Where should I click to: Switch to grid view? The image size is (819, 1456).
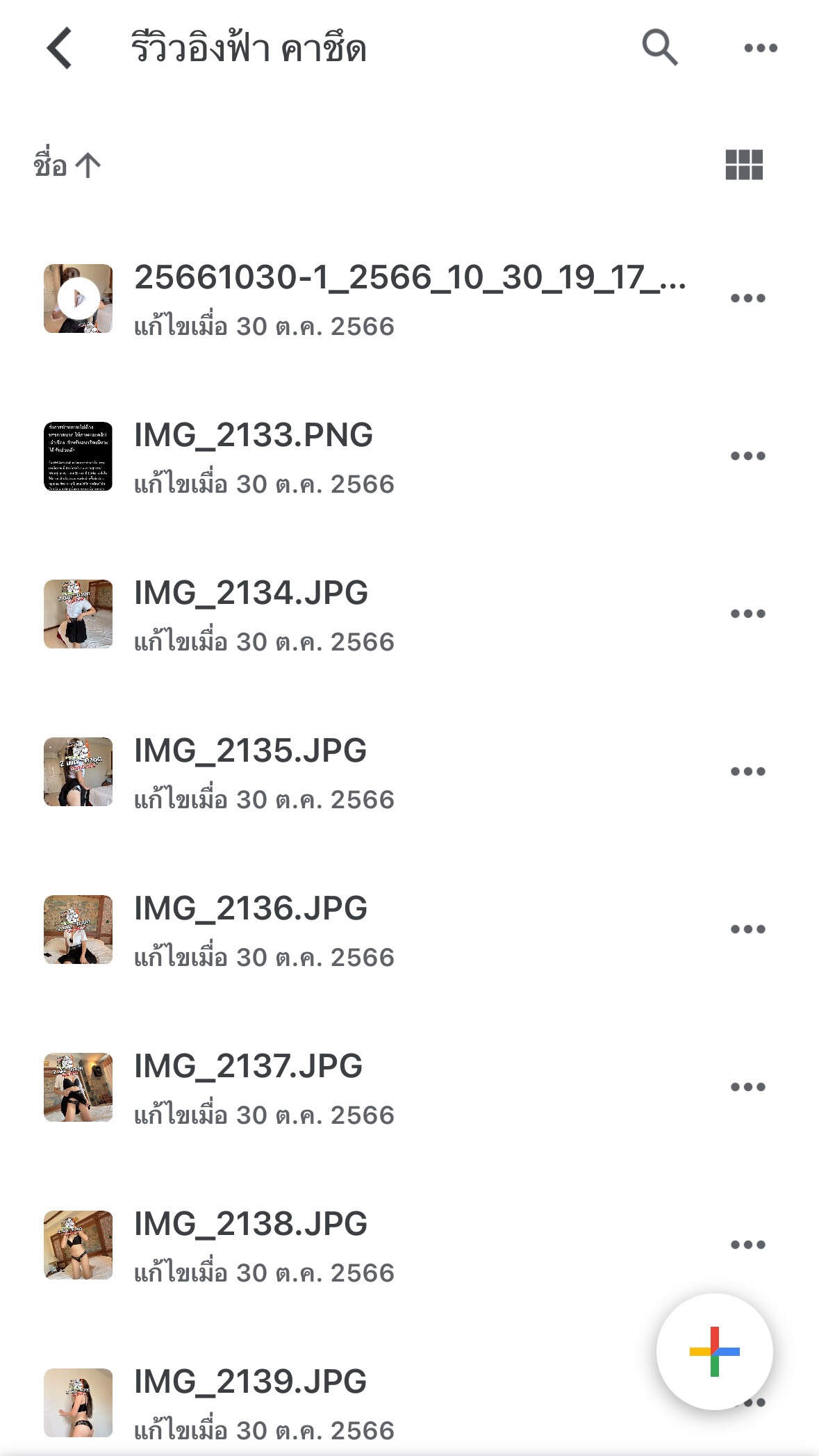coord(744,165)
